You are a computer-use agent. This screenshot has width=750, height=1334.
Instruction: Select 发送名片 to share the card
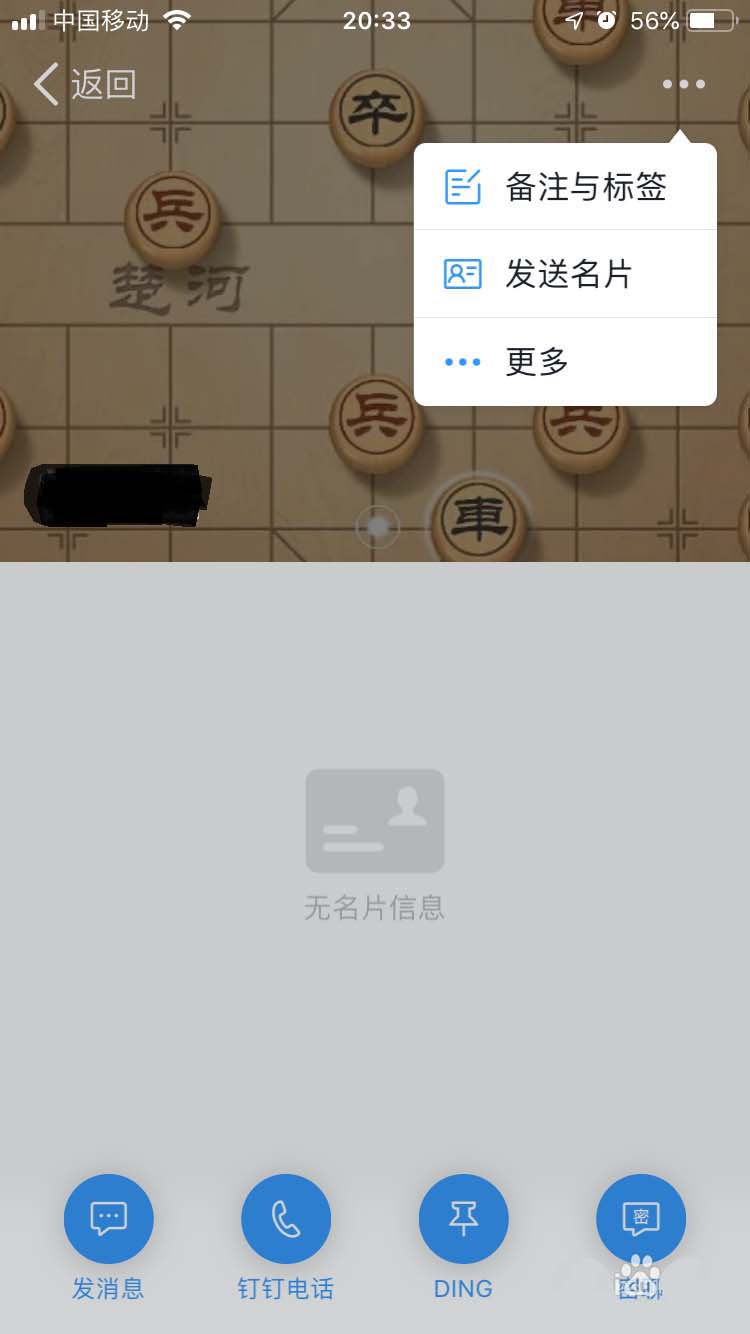coord(565,274)
